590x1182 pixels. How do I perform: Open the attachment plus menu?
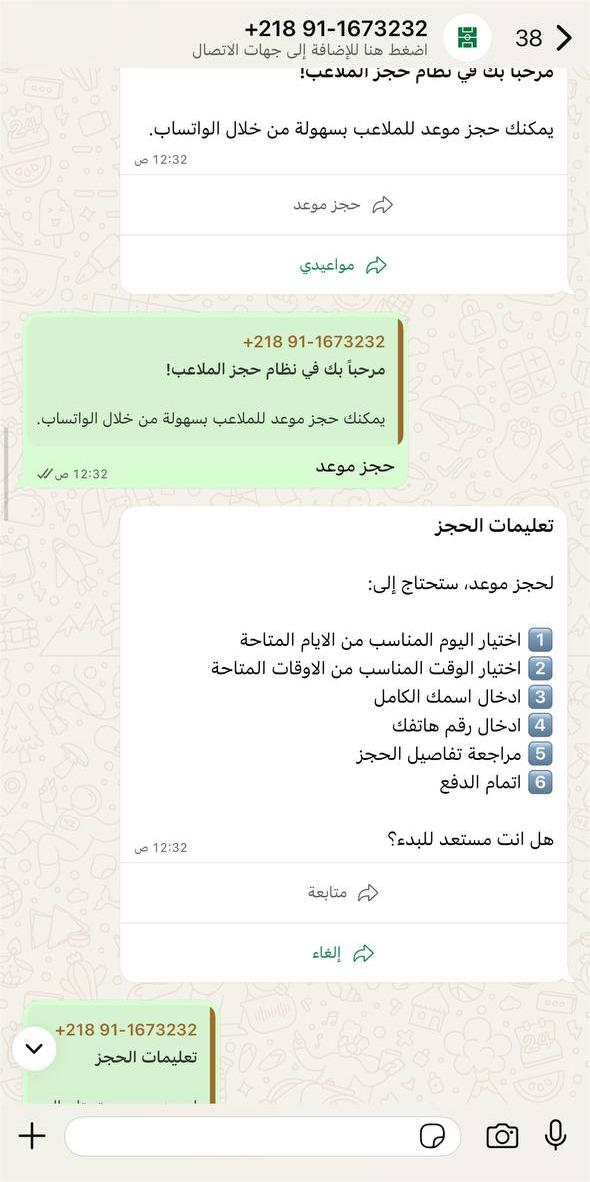click(32, 1136)
